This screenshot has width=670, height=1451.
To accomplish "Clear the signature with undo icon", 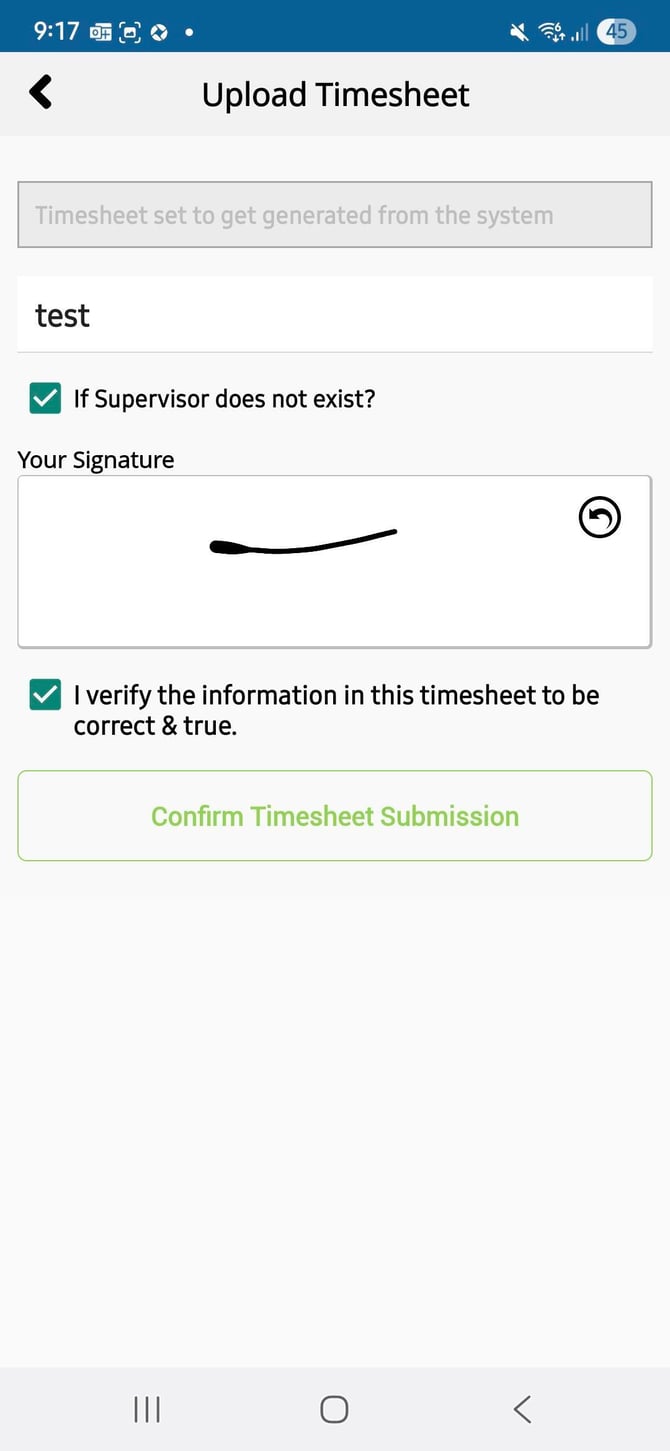I will pyautogui.click(x=599, y=518).
